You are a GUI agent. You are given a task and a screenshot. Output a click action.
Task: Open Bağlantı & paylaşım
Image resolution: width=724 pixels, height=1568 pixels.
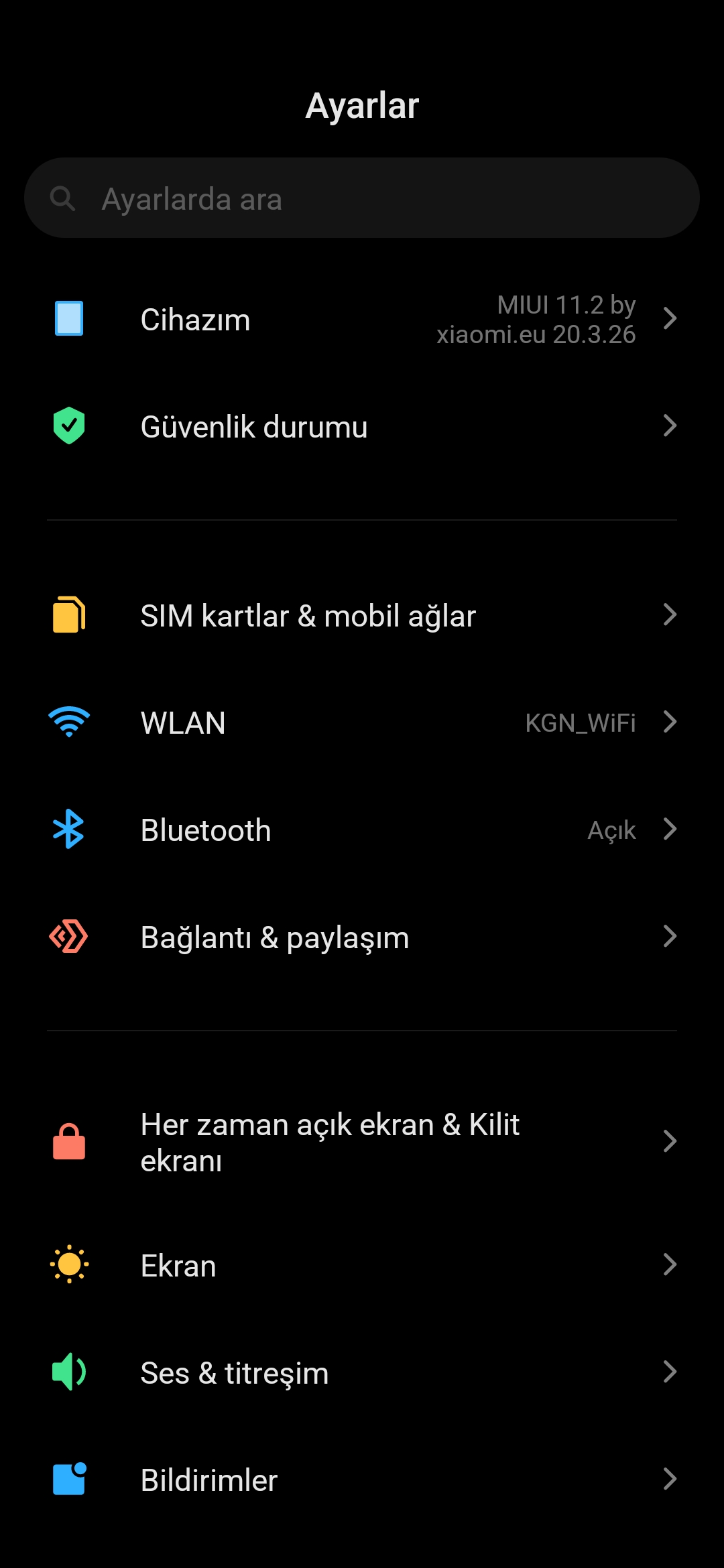click(x=362, y=937)
